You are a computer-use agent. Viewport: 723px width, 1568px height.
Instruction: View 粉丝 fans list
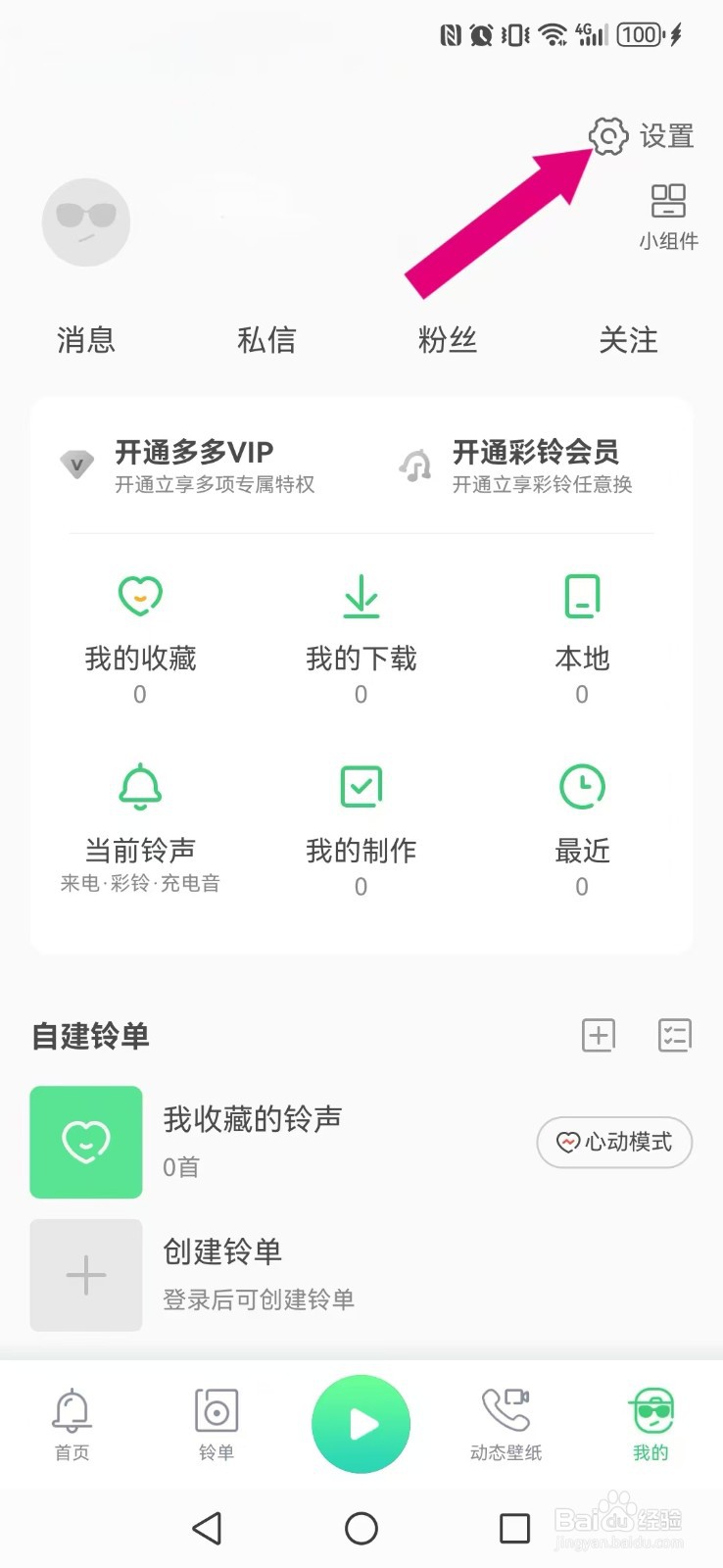click(x=448, y=340)
